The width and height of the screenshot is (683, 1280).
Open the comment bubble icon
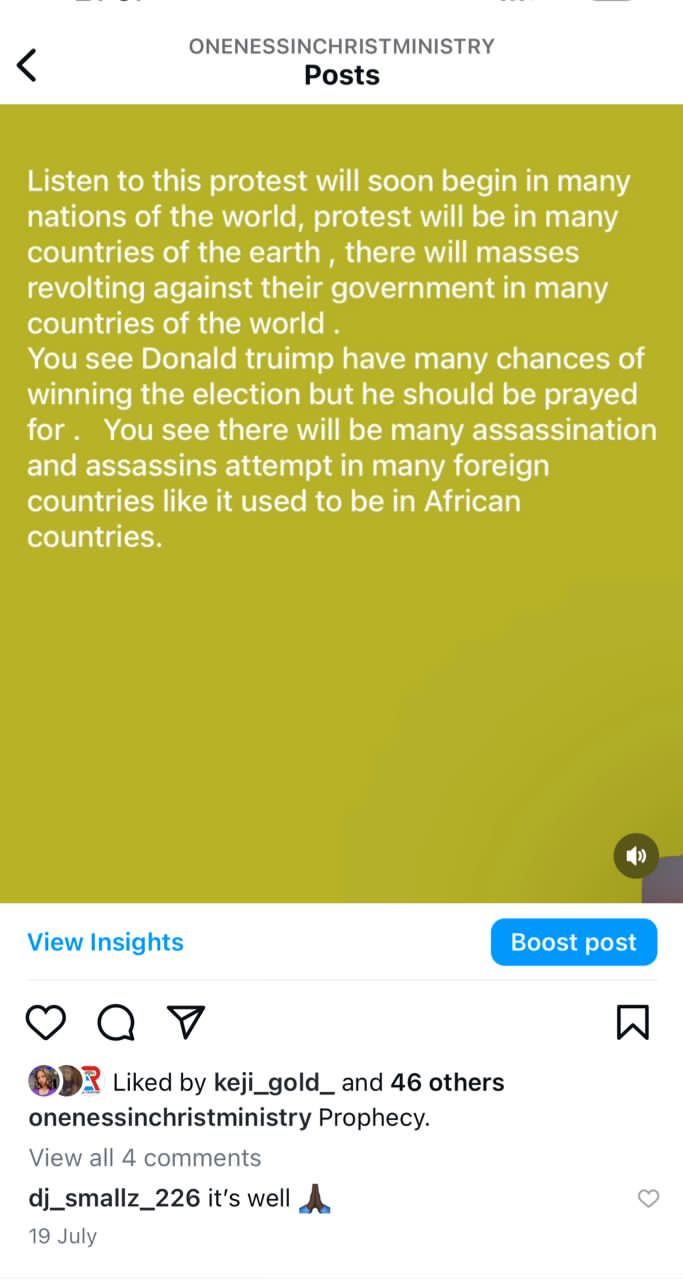116,1022
